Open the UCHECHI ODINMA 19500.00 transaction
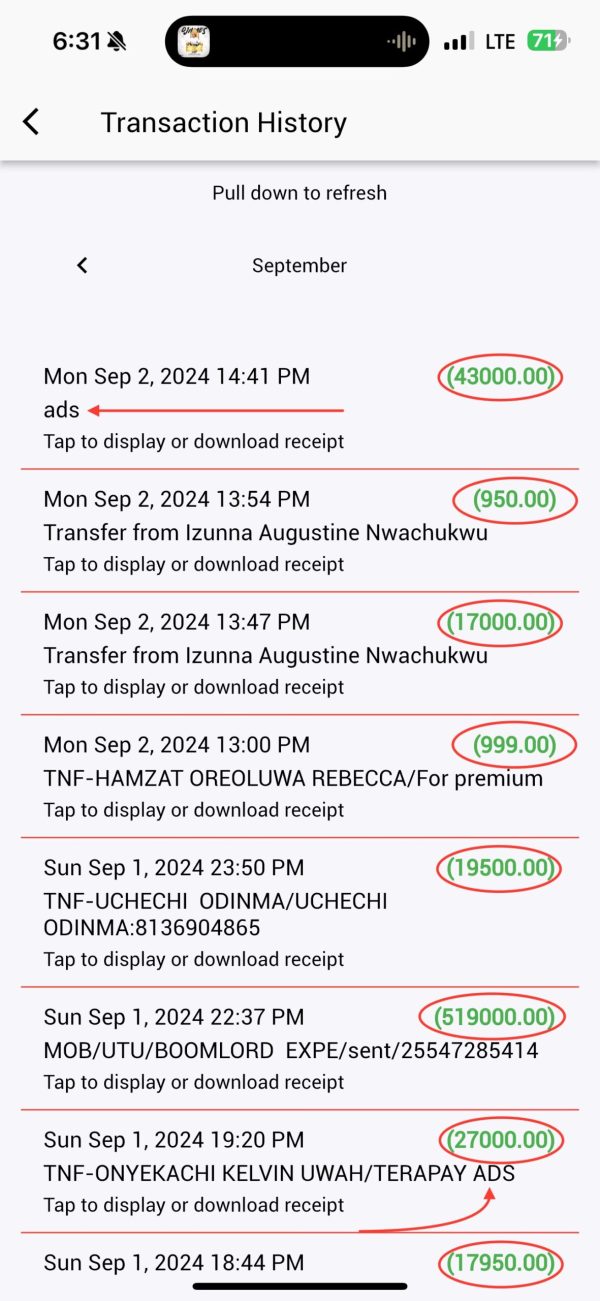This screenshot has width=600, height=1301. [x=300, y=913]
